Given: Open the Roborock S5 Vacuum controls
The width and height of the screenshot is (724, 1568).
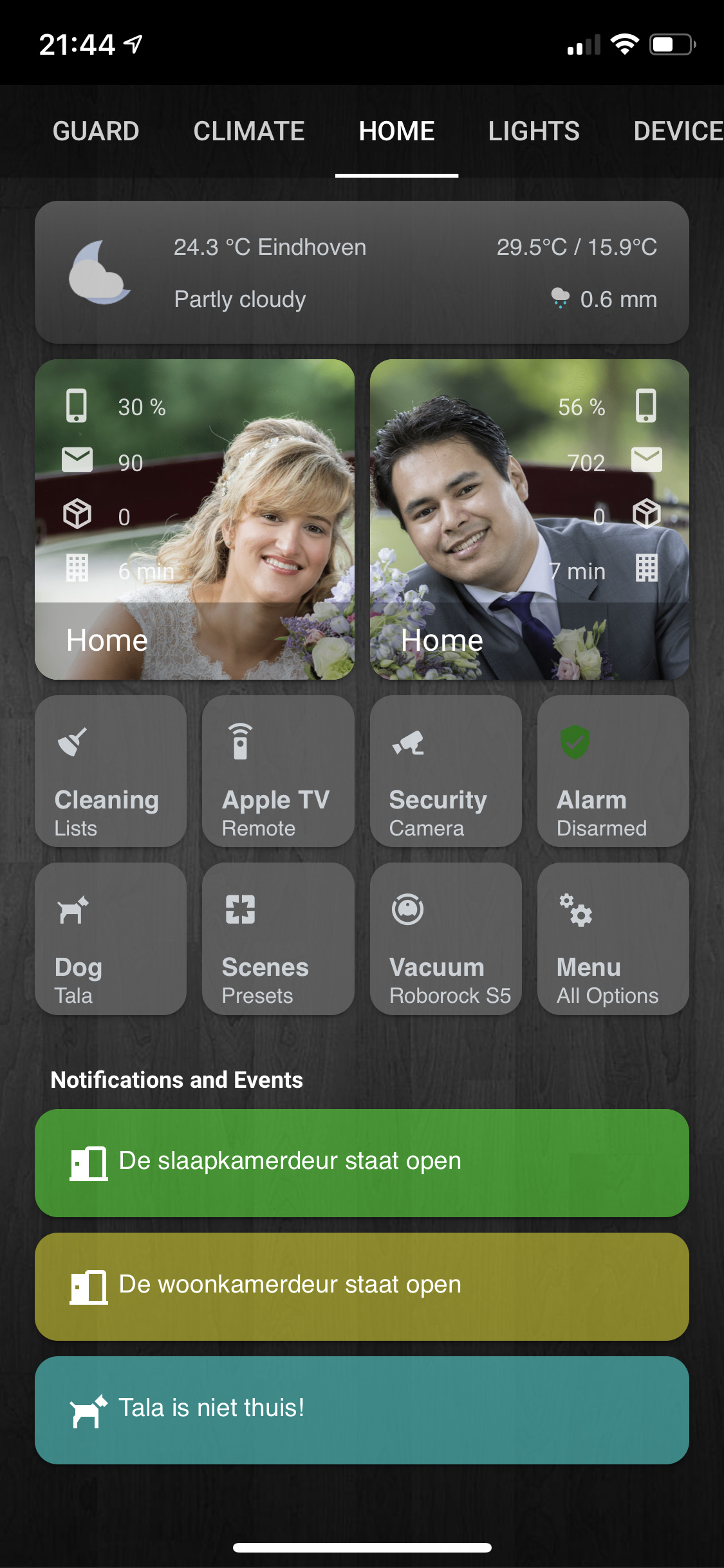Looking at the screenshot, I should pyautogui.click(x=445, y=940).
